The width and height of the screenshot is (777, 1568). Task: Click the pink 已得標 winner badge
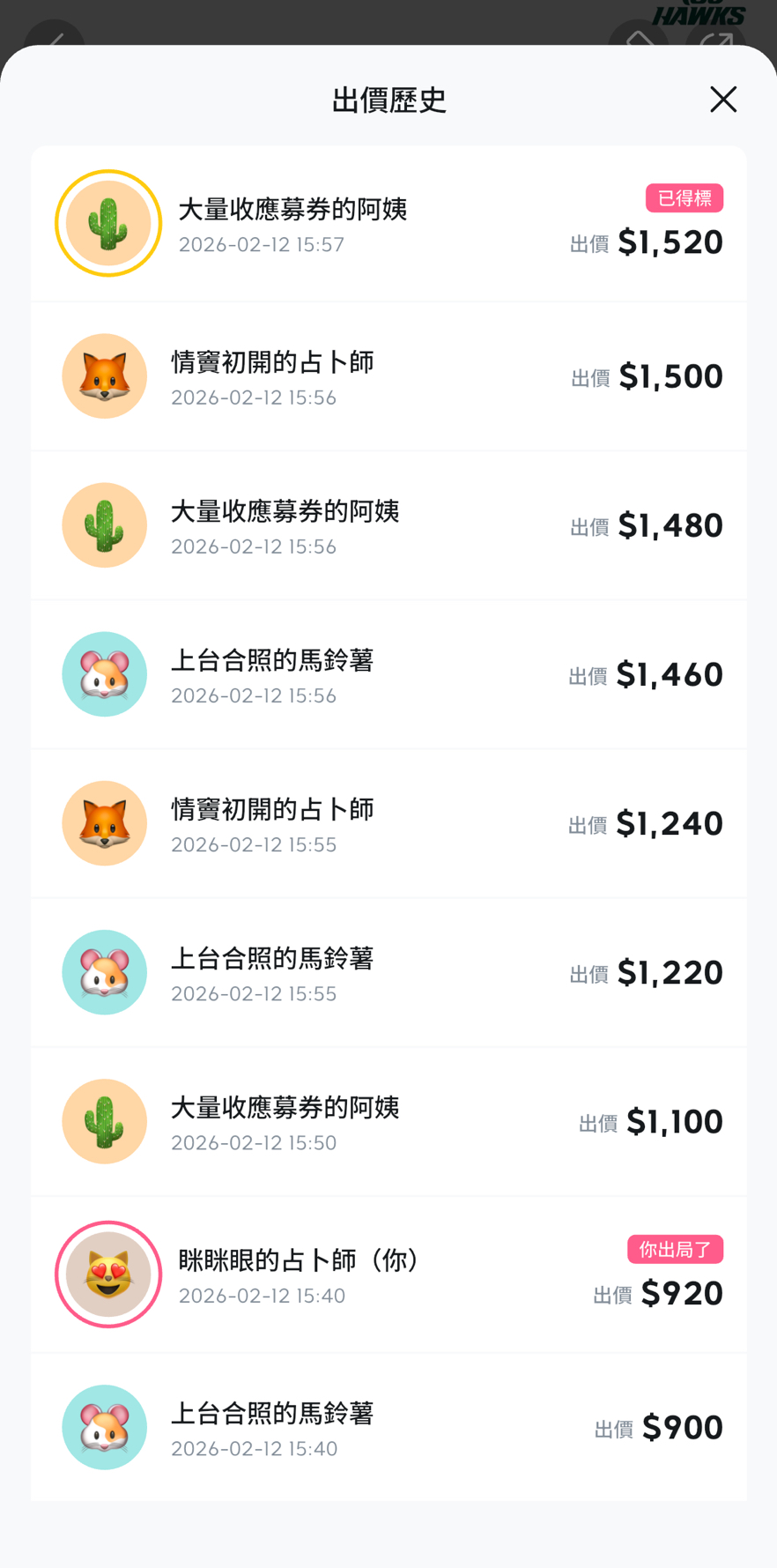[x=684, y=198]
